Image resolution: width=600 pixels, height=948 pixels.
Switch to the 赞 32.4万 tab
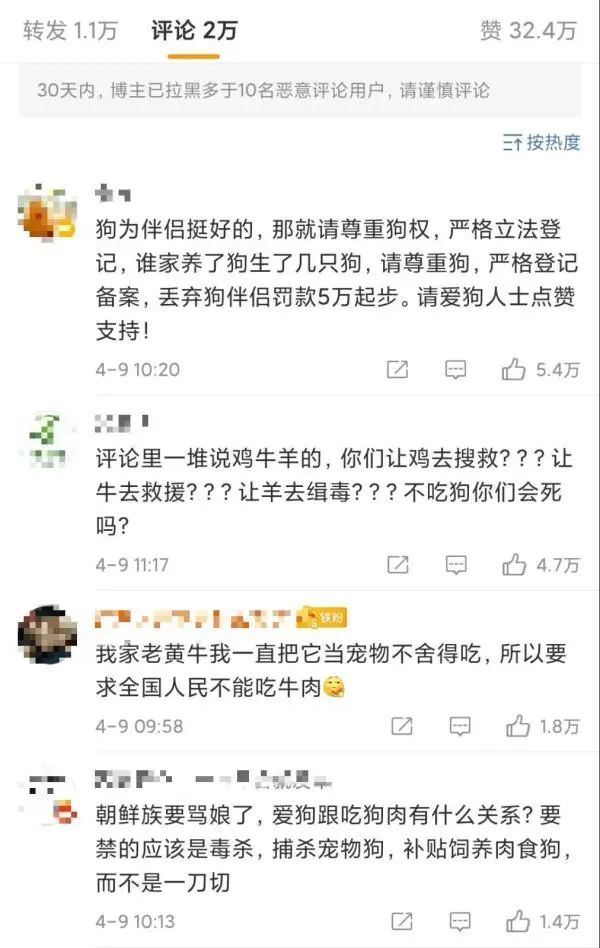click(528, 30)
